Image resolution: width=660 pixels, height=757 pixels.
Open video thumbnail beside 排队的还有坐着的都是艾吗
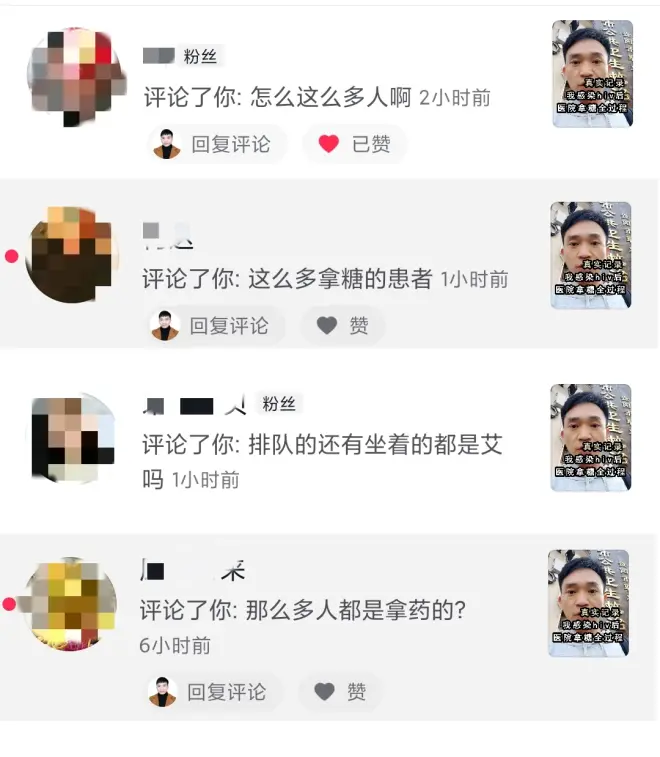point(590,437)
